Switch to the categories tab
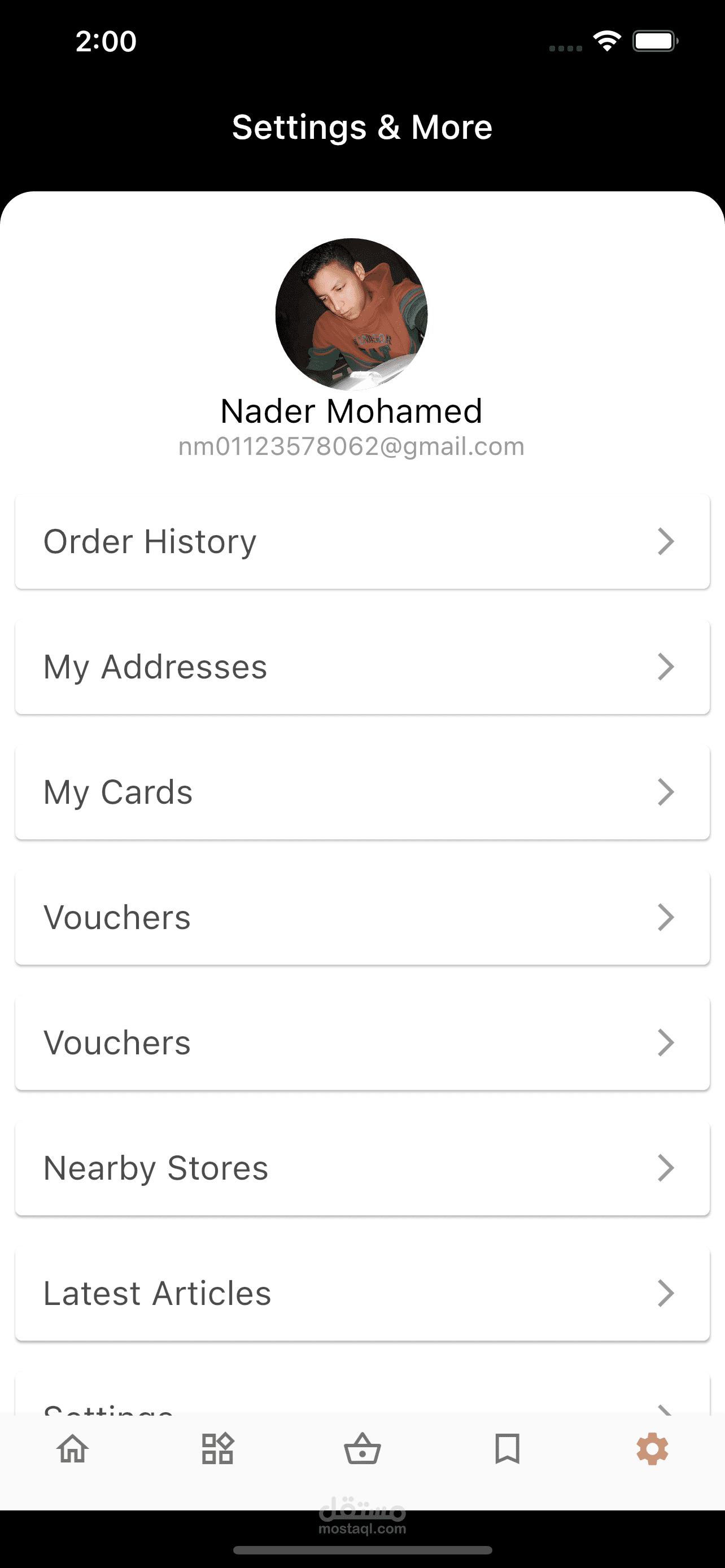The height and width of the screenshot is (1568, 725). tap(217, 1448)
